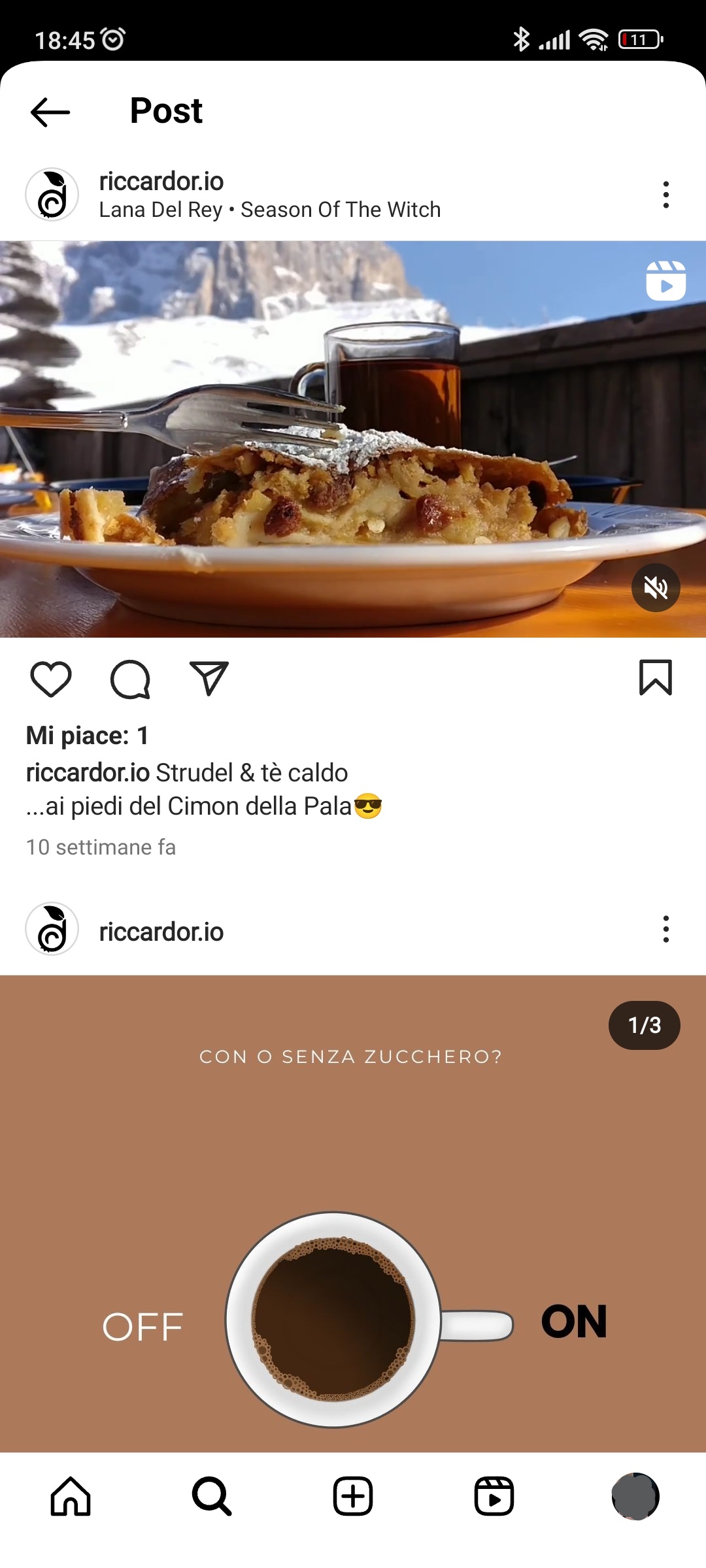Go back from the Post screen
The width and height of the screenshot is (706, 1568).
[x=50, y=112]
